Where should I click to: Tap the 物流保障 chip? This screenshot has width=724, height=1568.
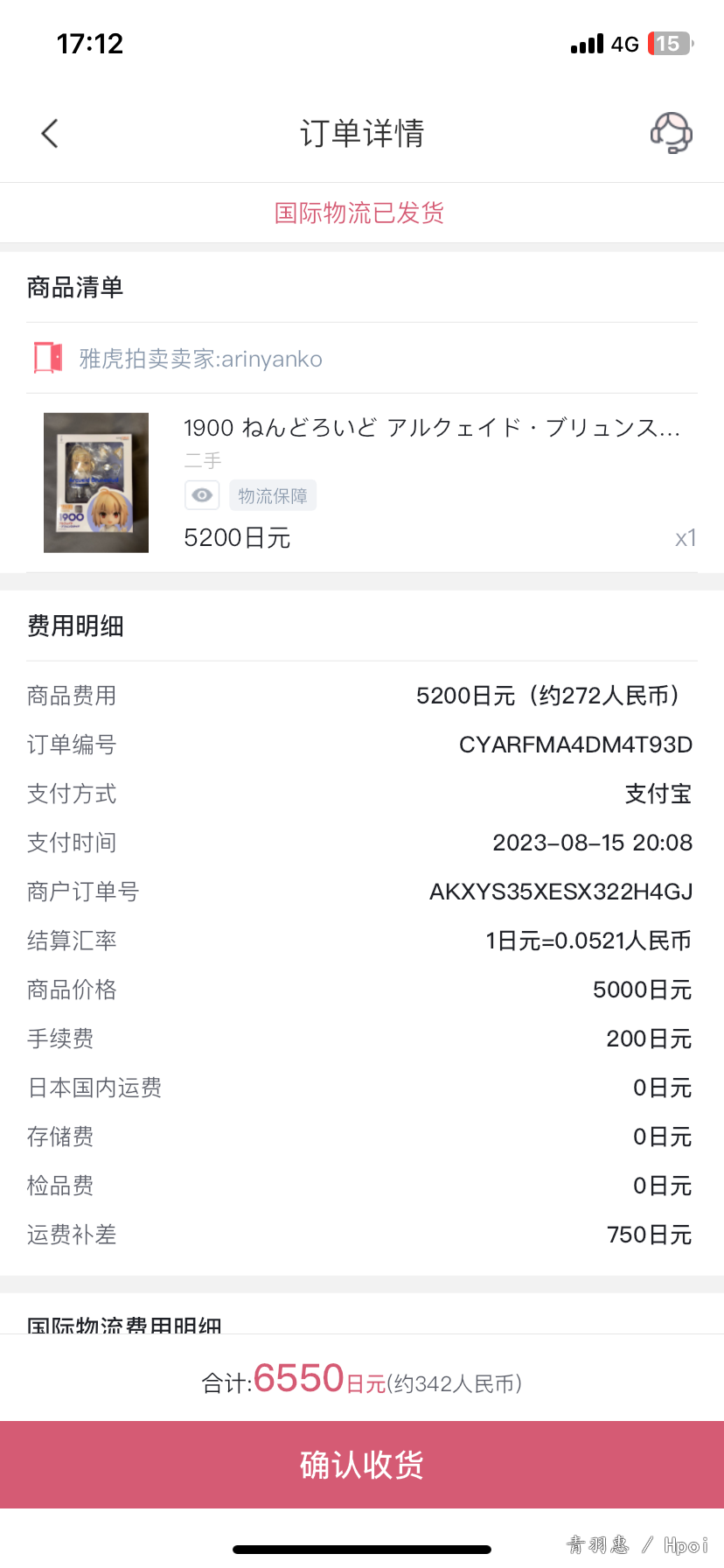point(273,495)
